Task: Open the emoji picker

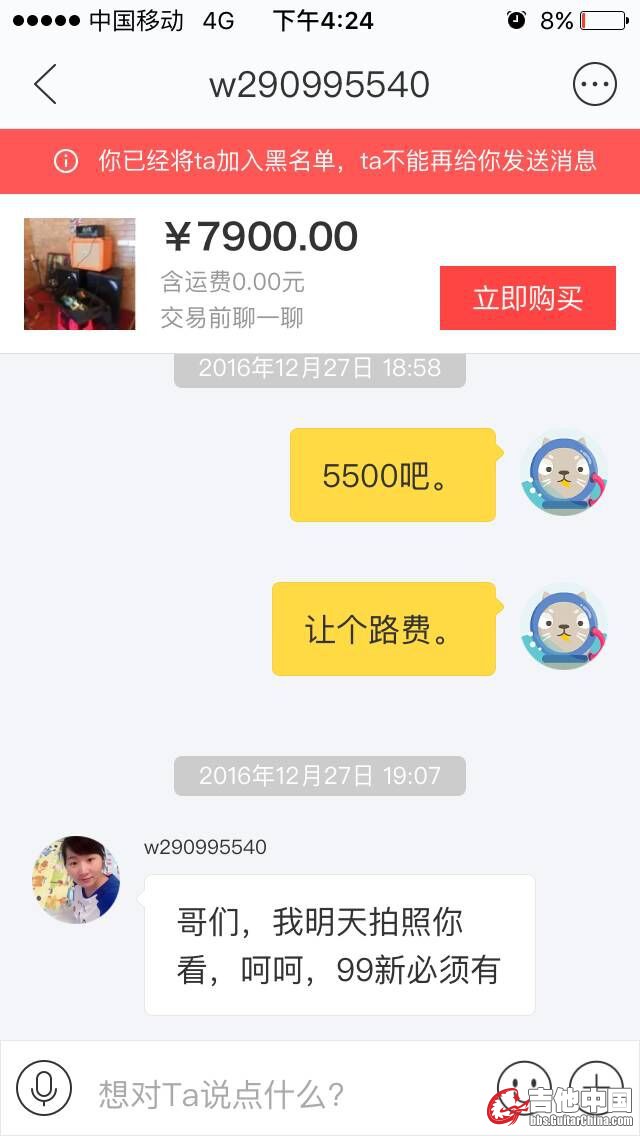Action: pyautogui.click(x=524, y=1084)
